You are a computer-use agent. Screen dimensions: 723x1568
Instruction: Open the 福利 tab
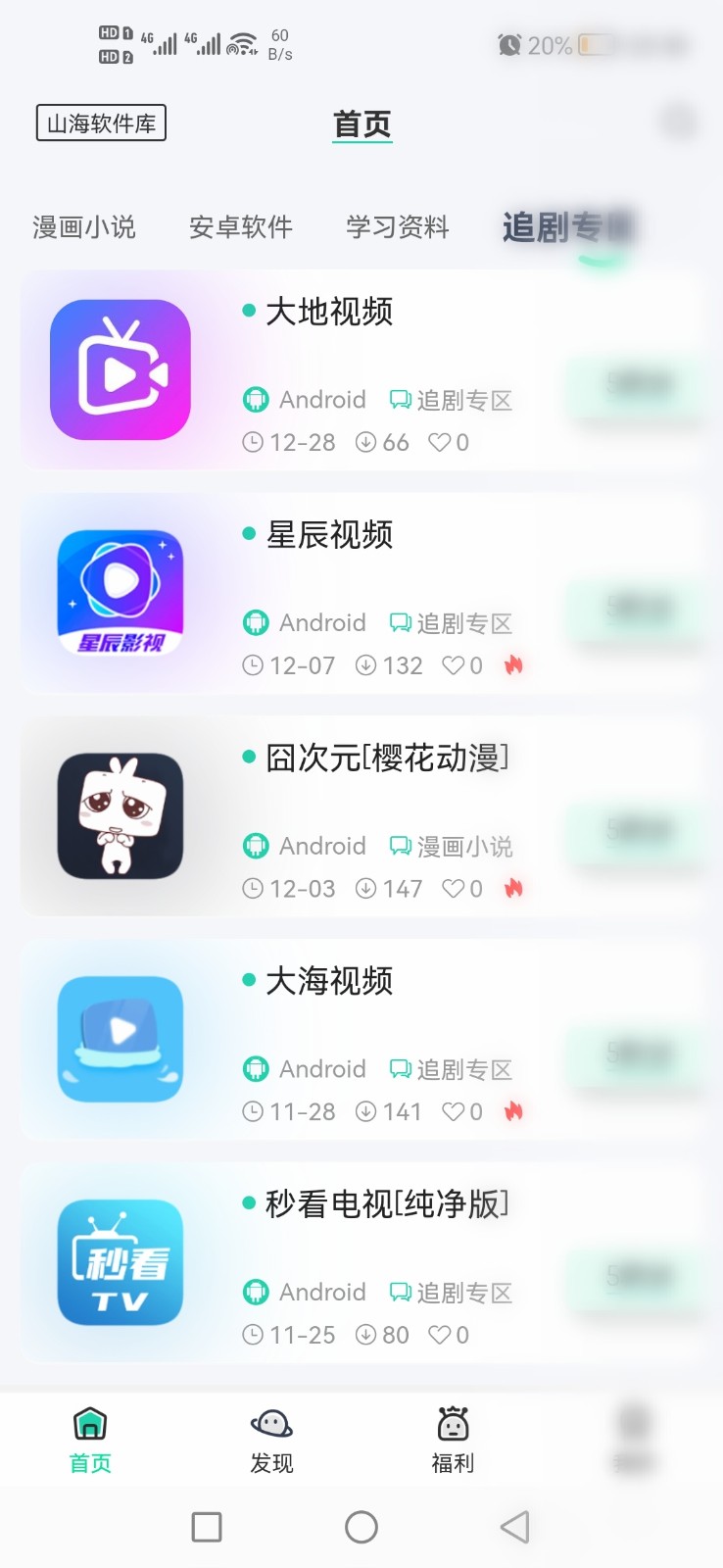point(453,1441)
